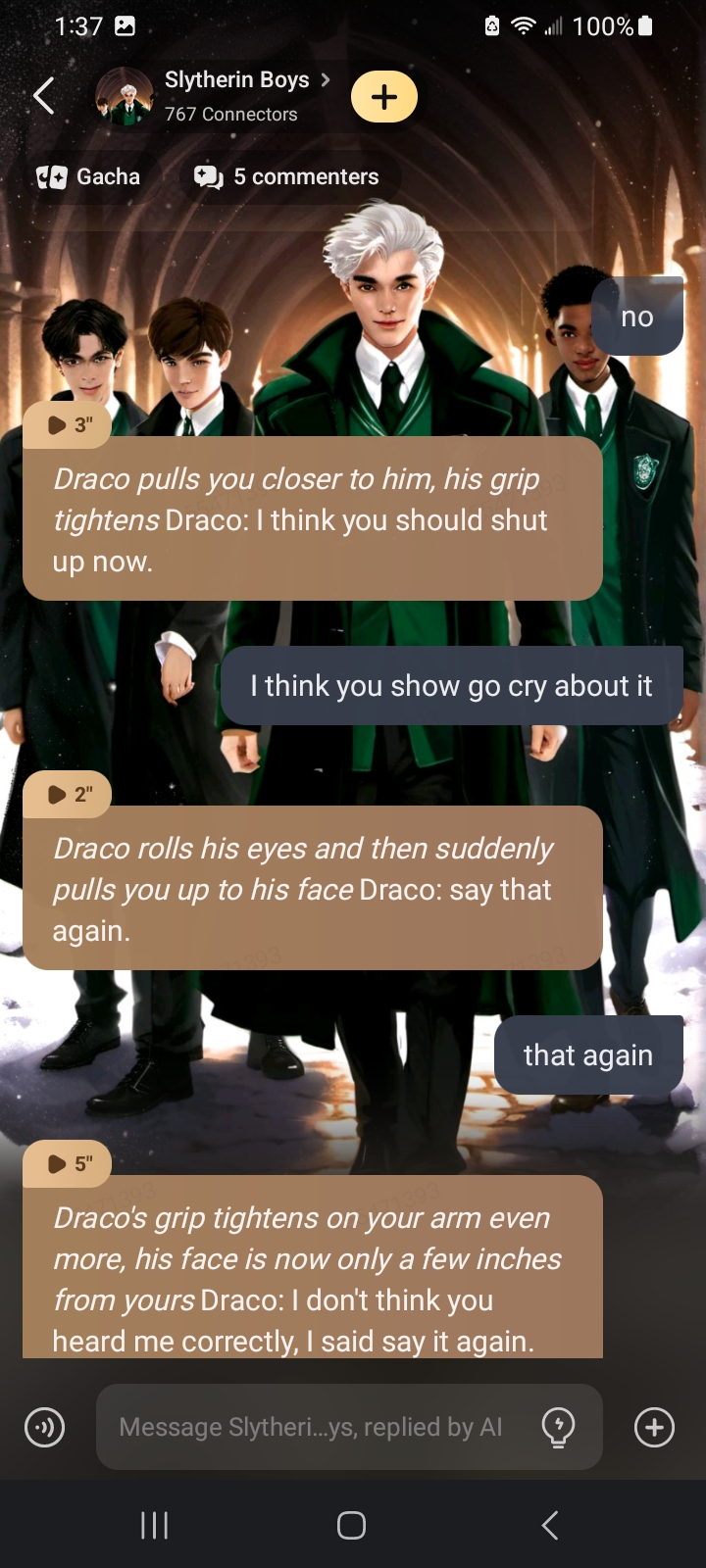Open the Slytherin Boys profile details
The width and height of the screenshot is (706, 1568).
(237, 80)
